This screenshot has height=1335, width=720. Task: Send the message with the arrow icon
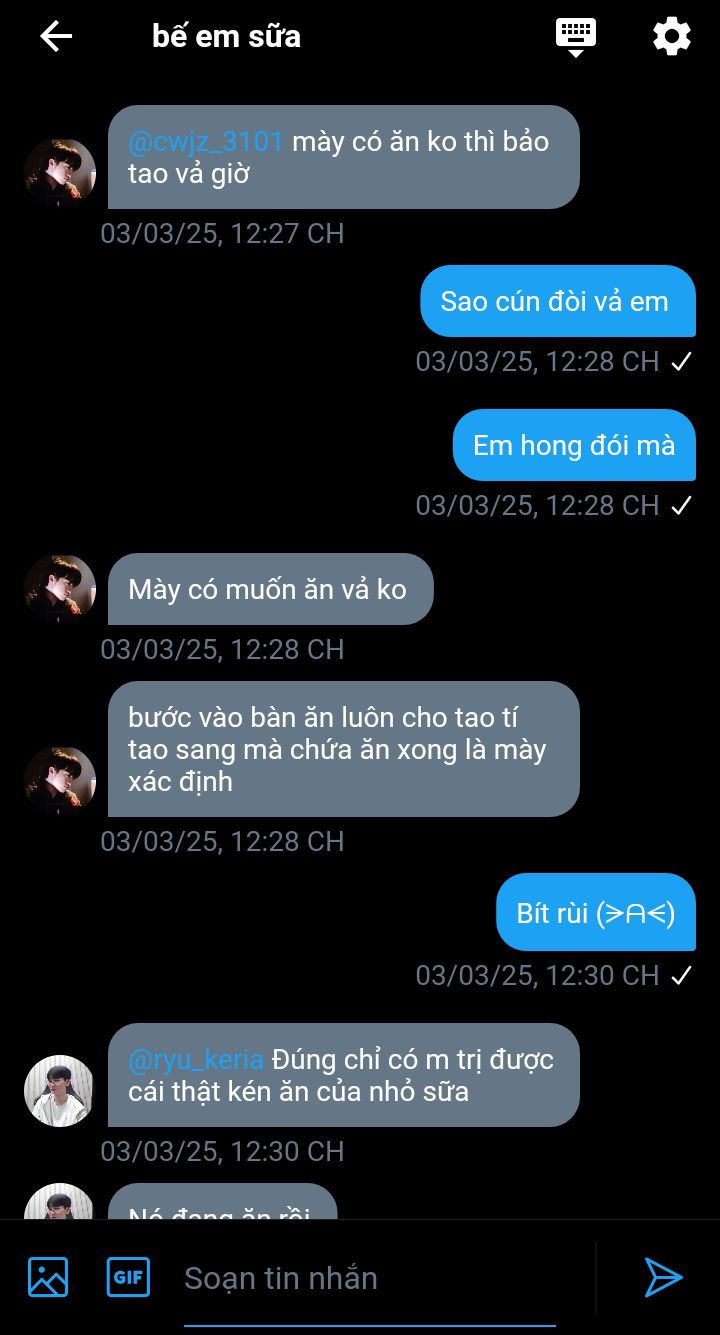click(662, 1277)
